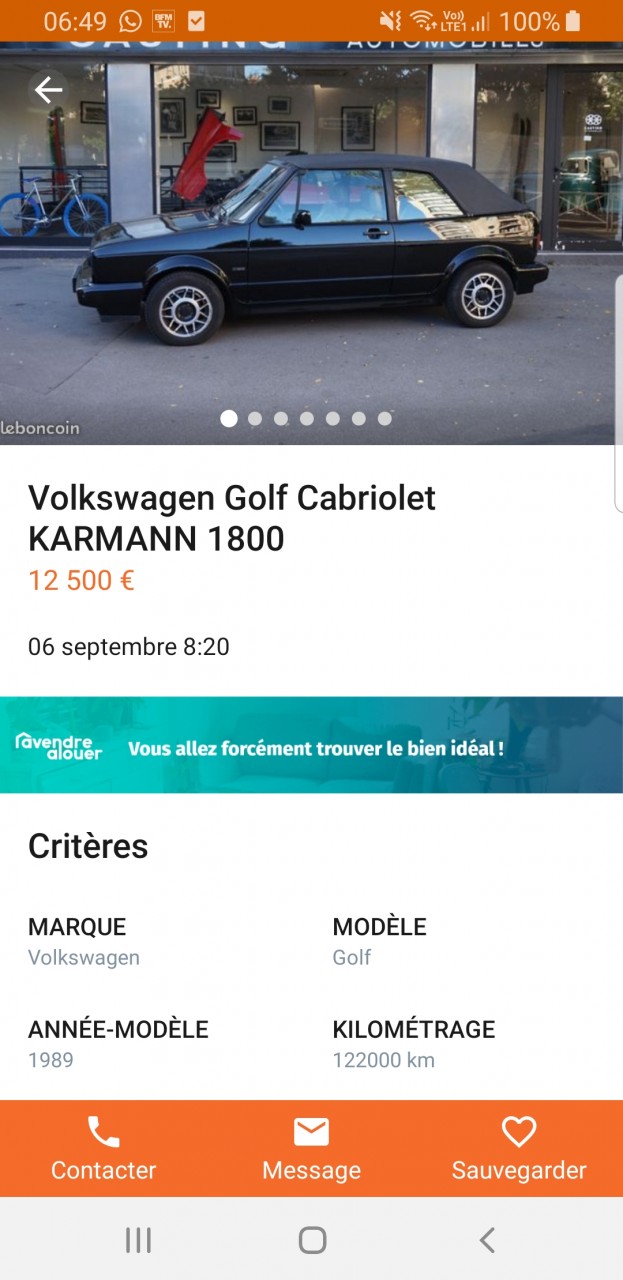
Task: Save this listing with Sauvegarder
Action: coord(518,1149)
